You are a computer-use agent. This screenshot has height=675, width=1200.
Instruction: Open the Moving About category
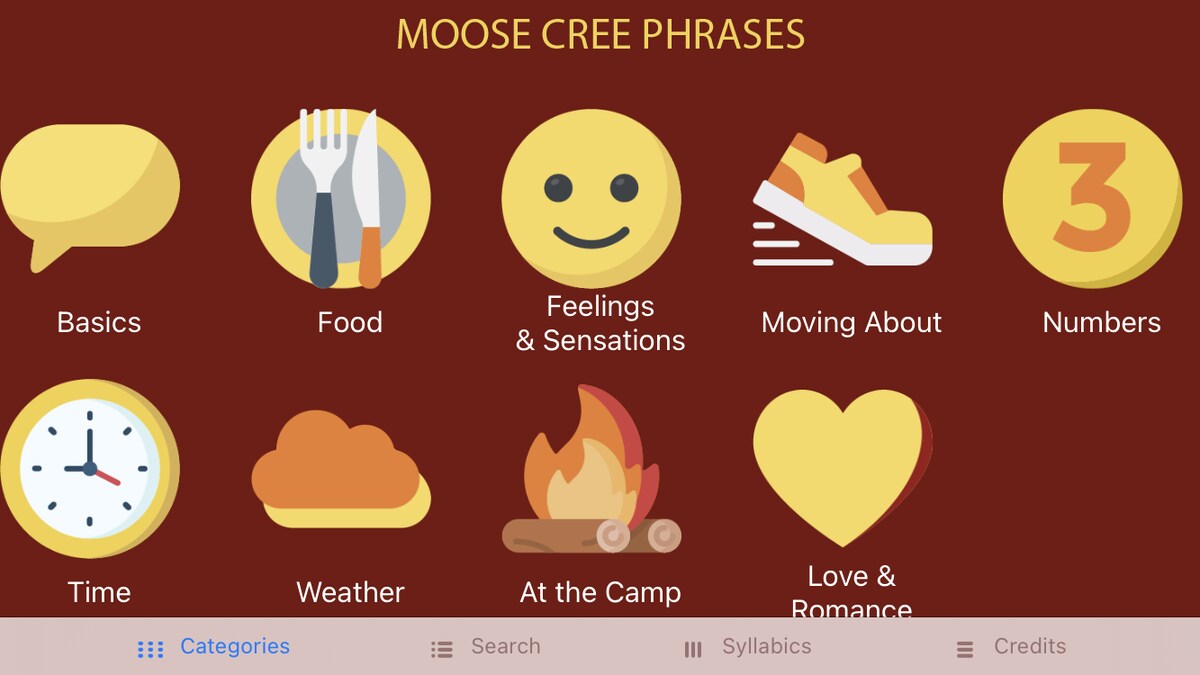point(843,200)
